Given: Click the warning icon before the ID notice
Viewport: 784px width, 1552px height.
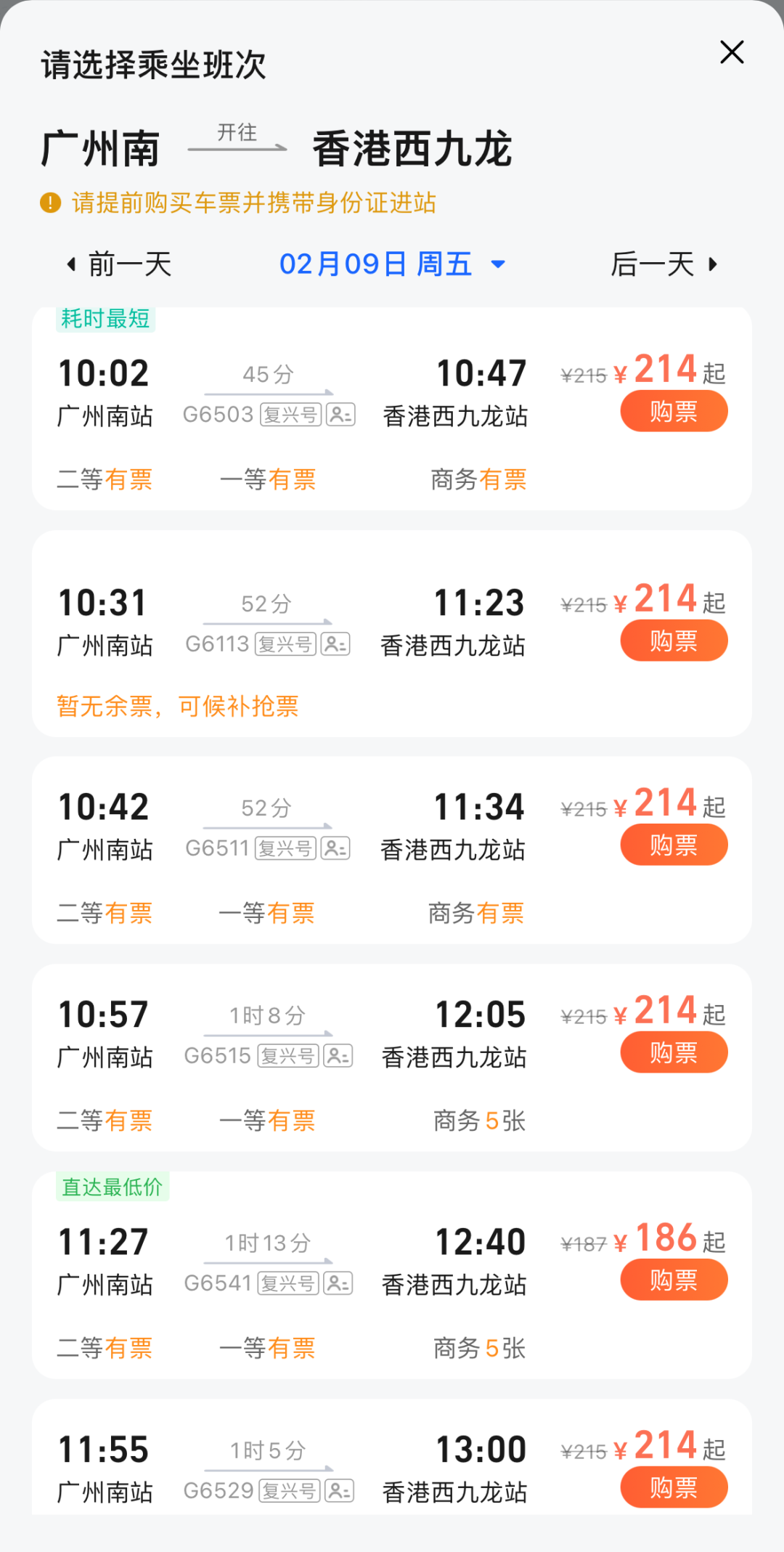Looking at the screenshot, I should coord(49,204).
